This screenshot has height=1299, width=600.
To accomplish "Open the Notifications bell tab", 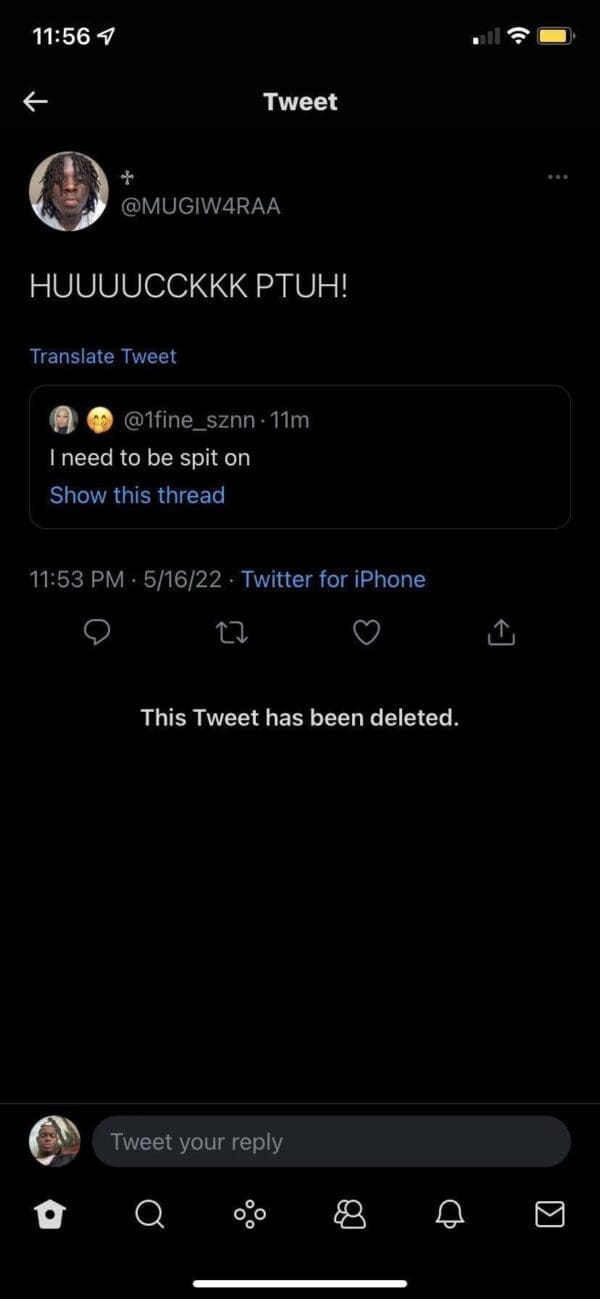I will pyautogui.click(x=450, y=1214).
